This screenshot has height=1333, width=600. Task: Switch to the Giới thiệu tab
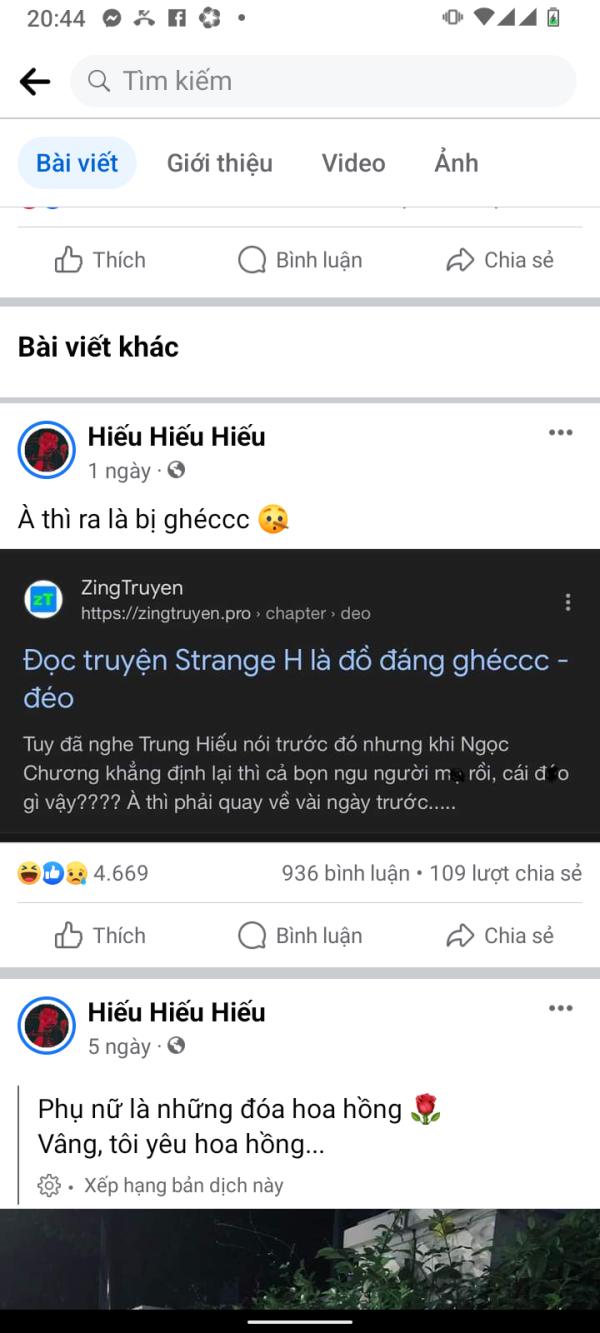[x=219, y=163]
